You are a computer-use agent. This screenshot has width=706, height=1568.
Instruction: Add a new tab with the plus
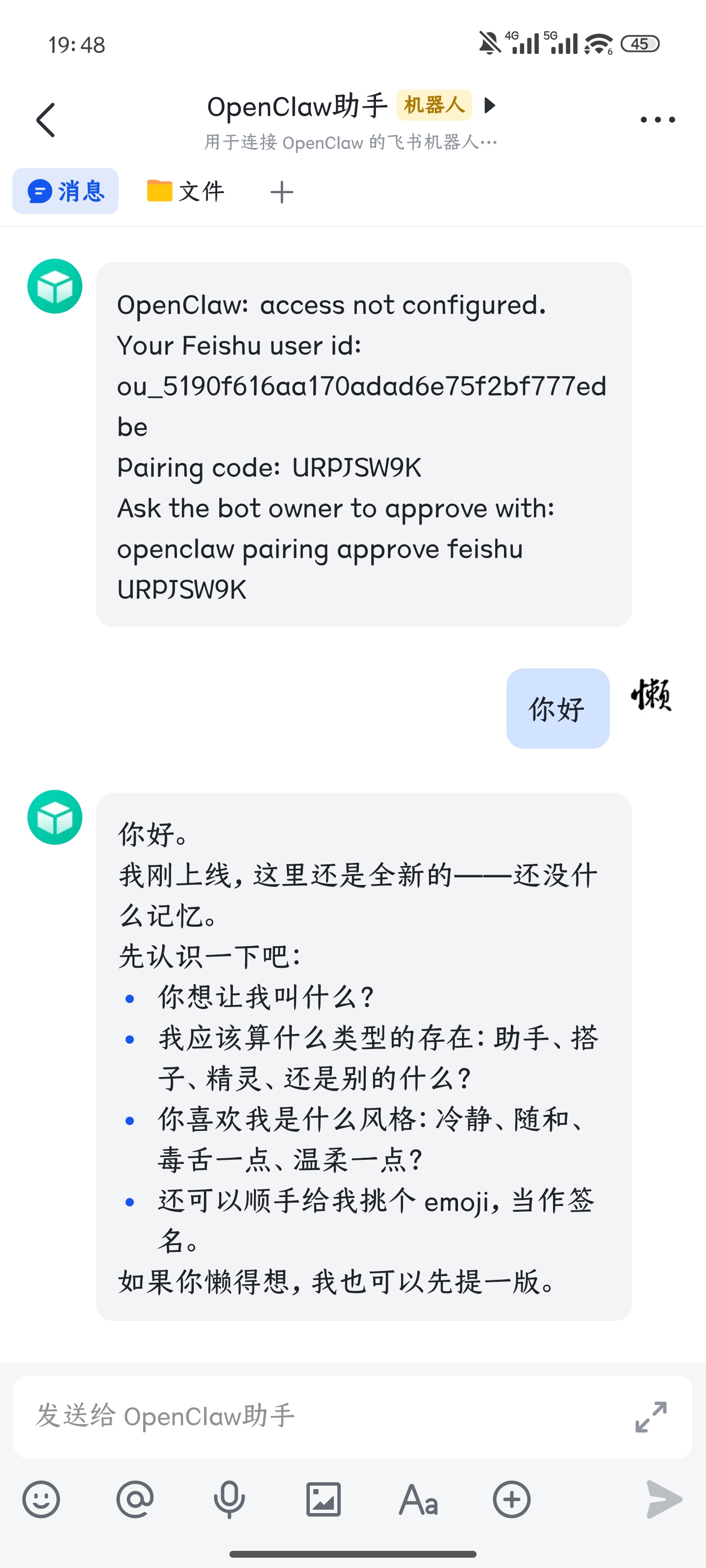pyautogui.click(x=281, y=193)
